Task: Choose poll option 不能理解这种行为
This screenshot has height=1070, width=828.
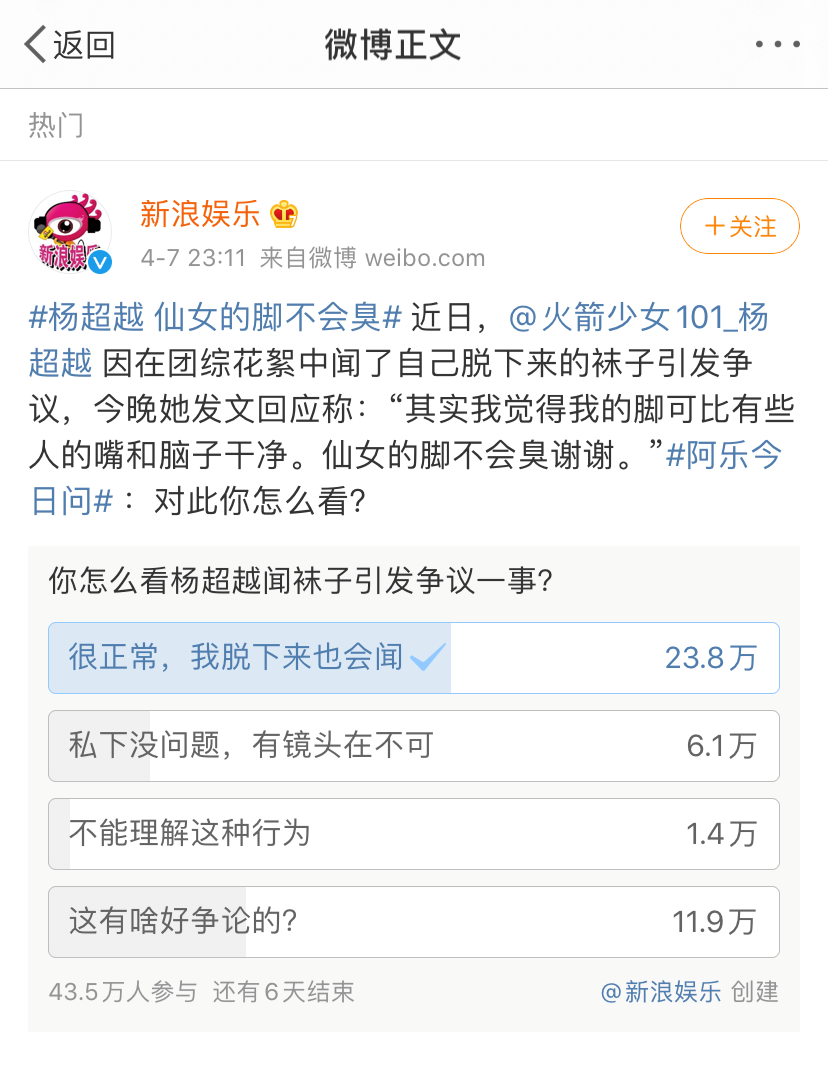Action: (413, 834)
